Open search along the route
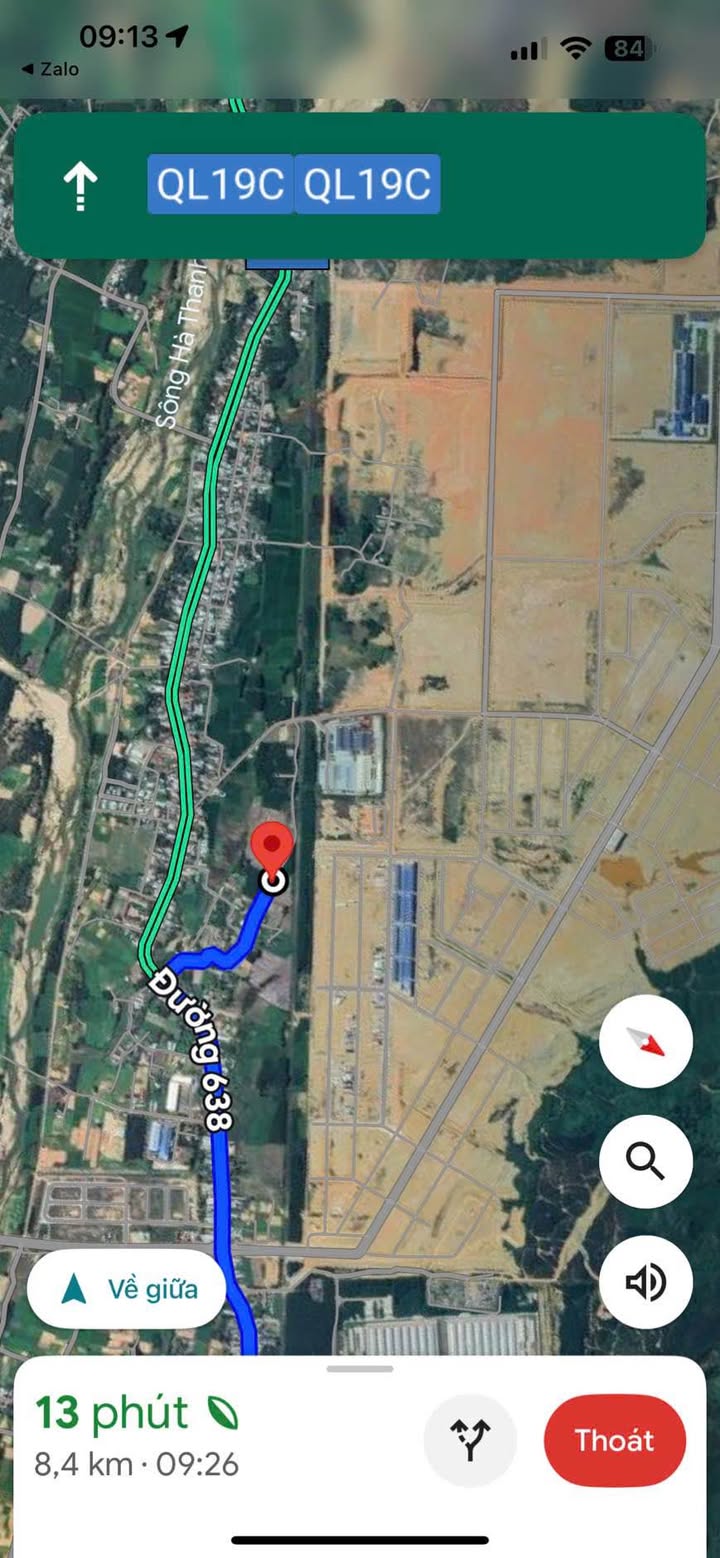This screenshot has width=720, height=1558. tap(646, 1161)
